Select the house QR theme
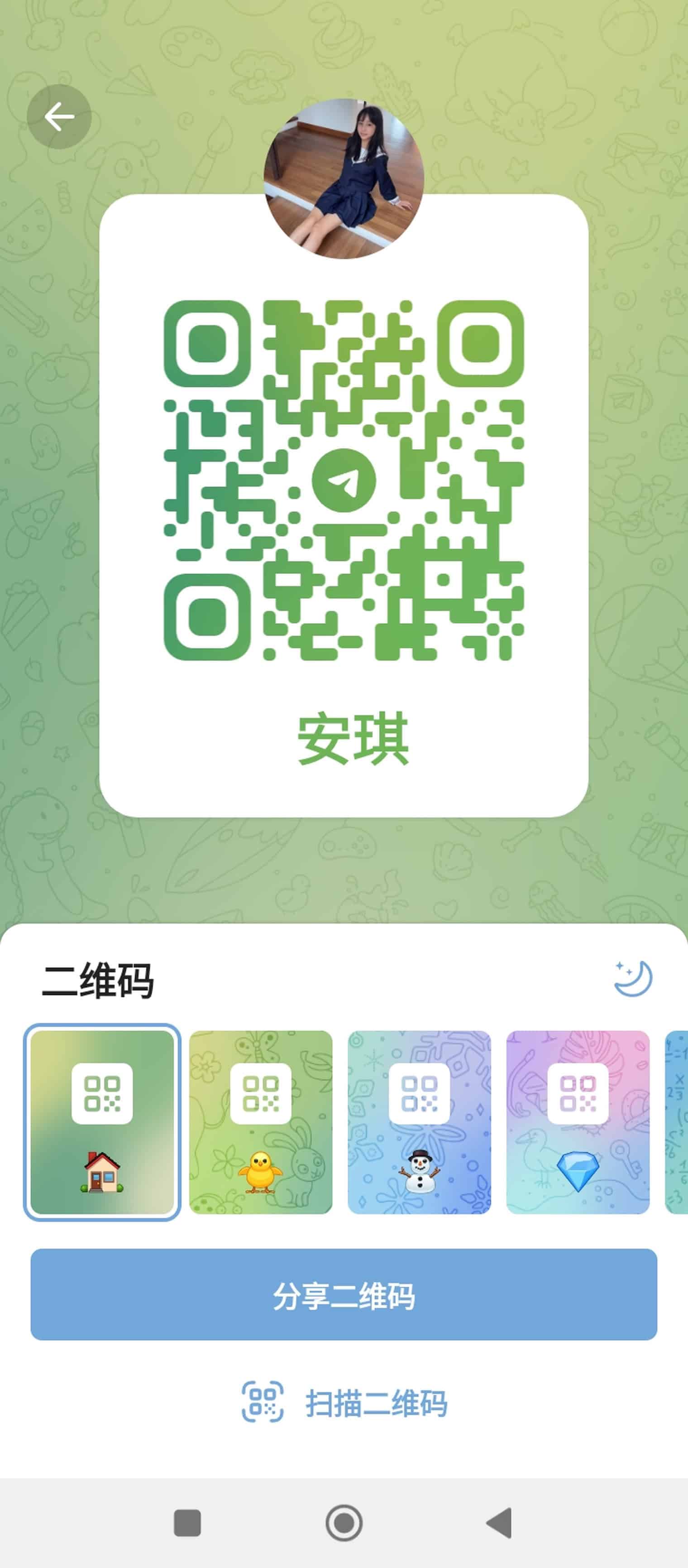 pos(102,1122)
